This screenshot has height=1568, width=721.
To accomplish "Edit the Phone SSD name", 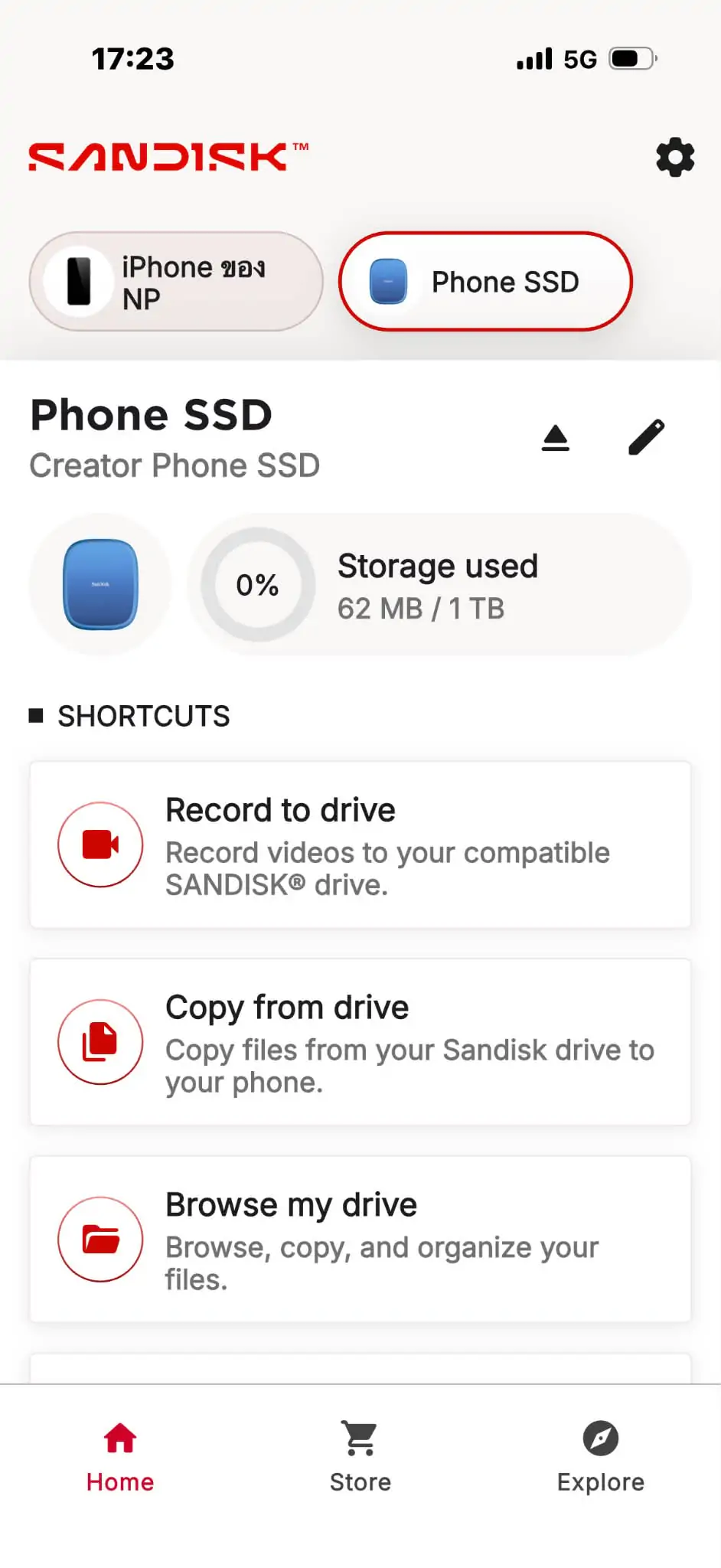I will 646,438.
